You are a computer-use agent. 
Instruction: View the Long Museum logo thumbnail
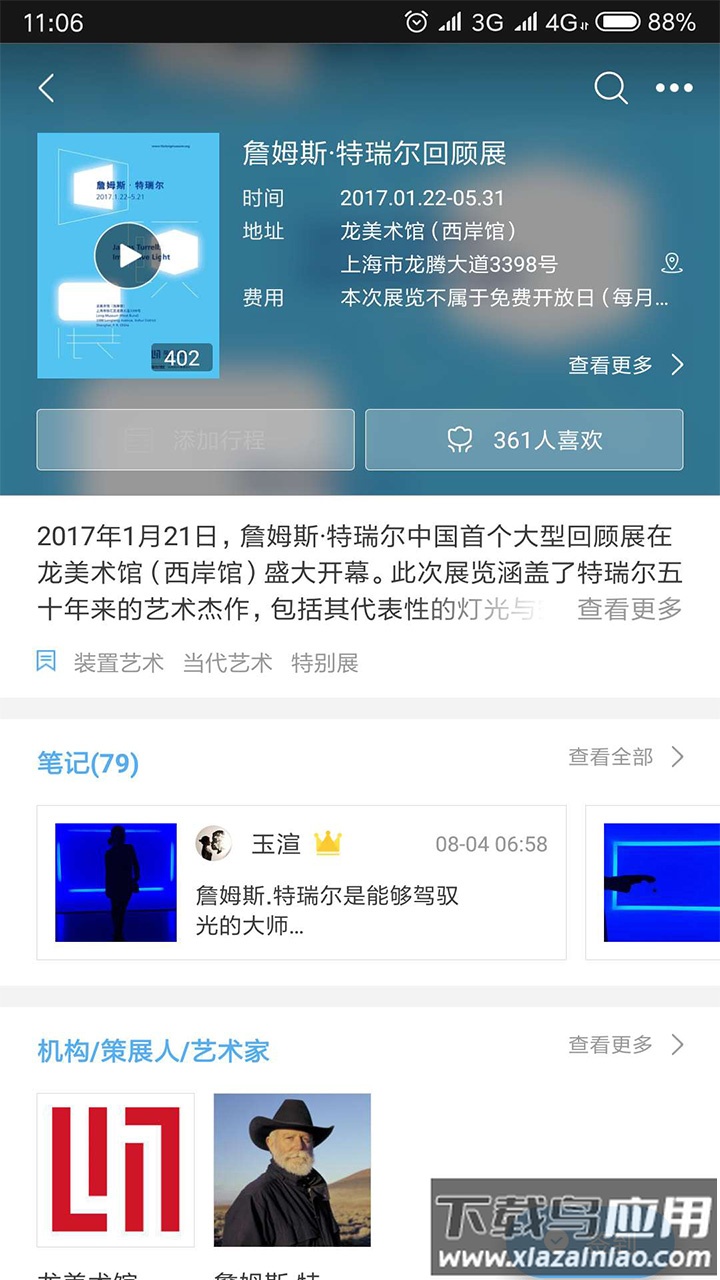[x=113, y=1168]
